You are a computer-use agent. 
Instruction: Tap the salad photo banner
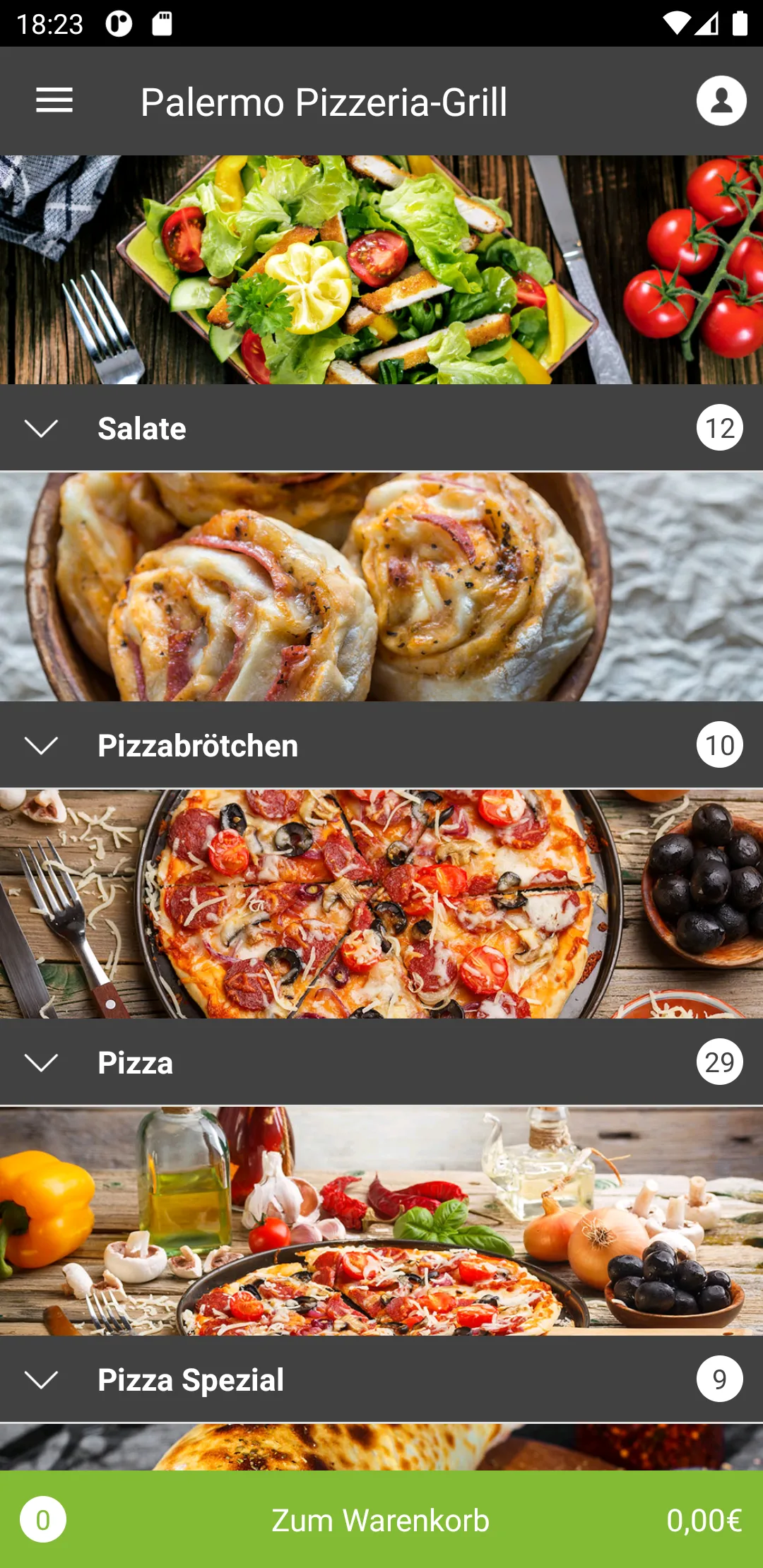(x=381, y=270)
